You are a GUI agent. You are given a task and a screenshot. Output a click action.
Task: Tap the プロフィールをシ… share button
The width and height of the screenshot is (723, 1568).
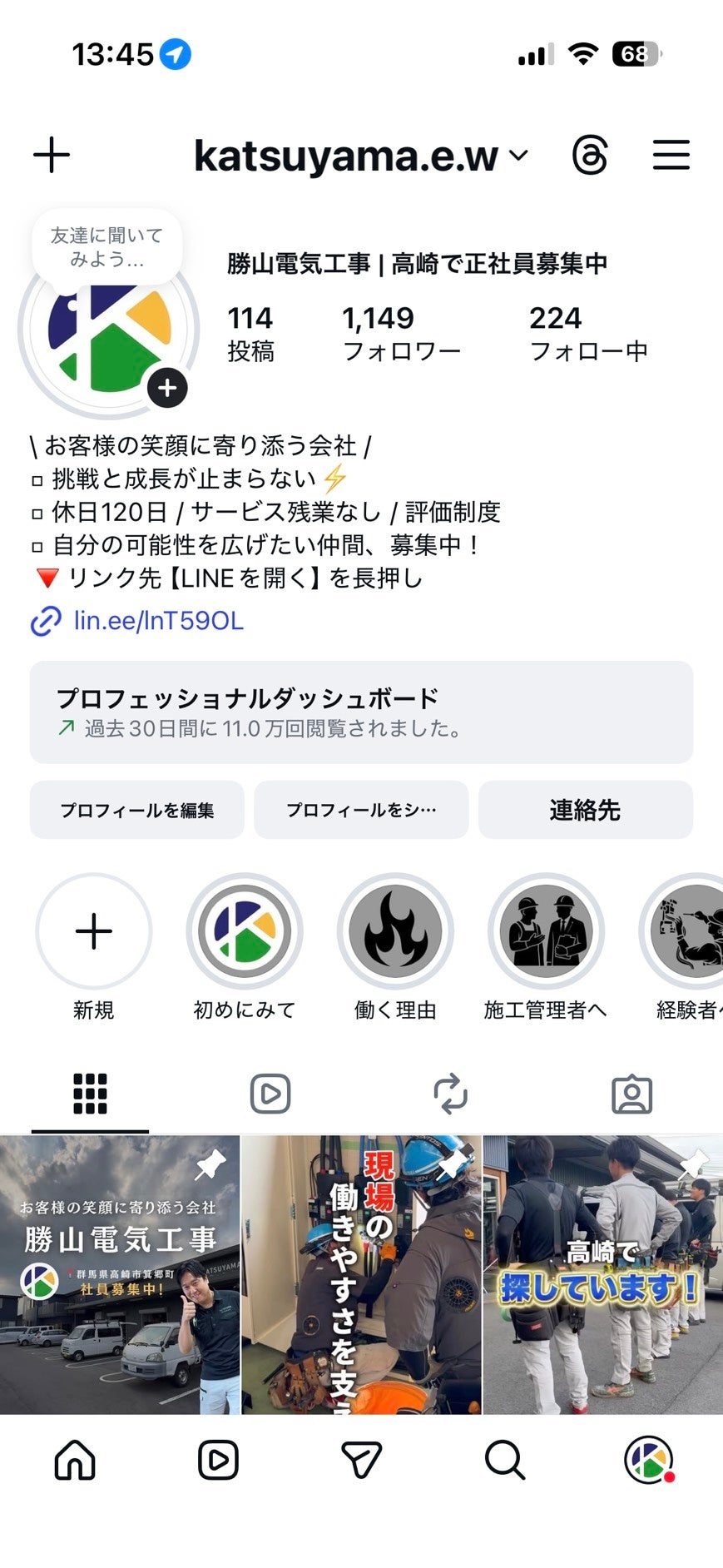(361, 810)
